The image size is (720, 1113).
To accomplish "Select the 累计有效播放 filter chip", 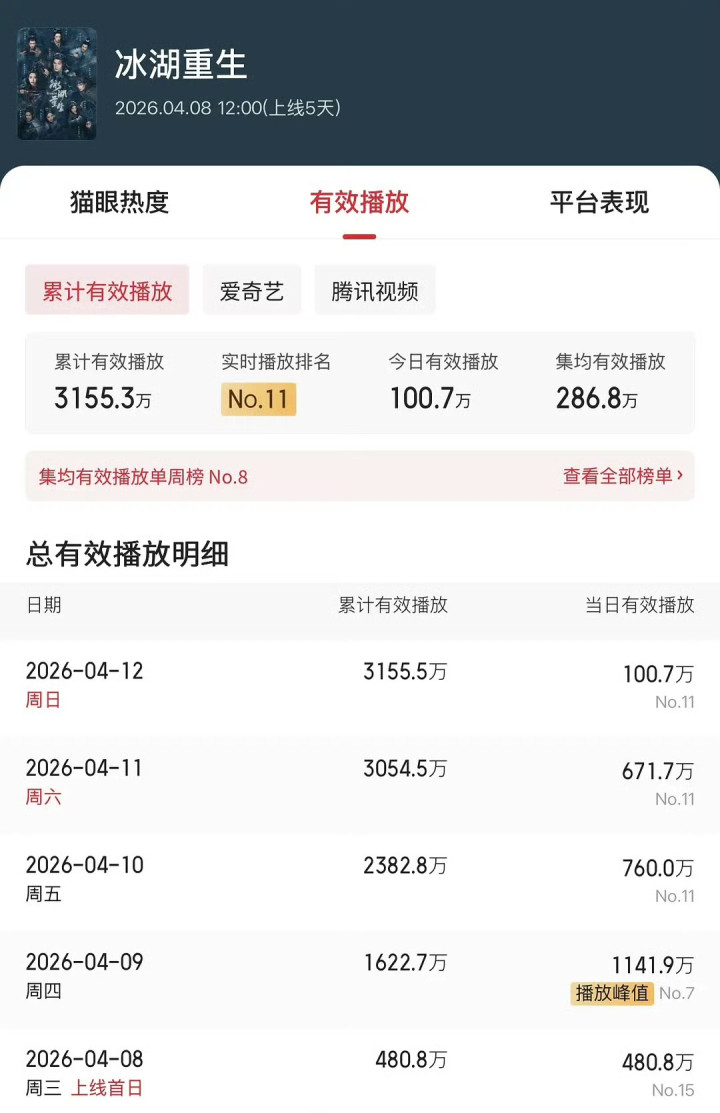I will pyautogui.click(x=107, y=290).
